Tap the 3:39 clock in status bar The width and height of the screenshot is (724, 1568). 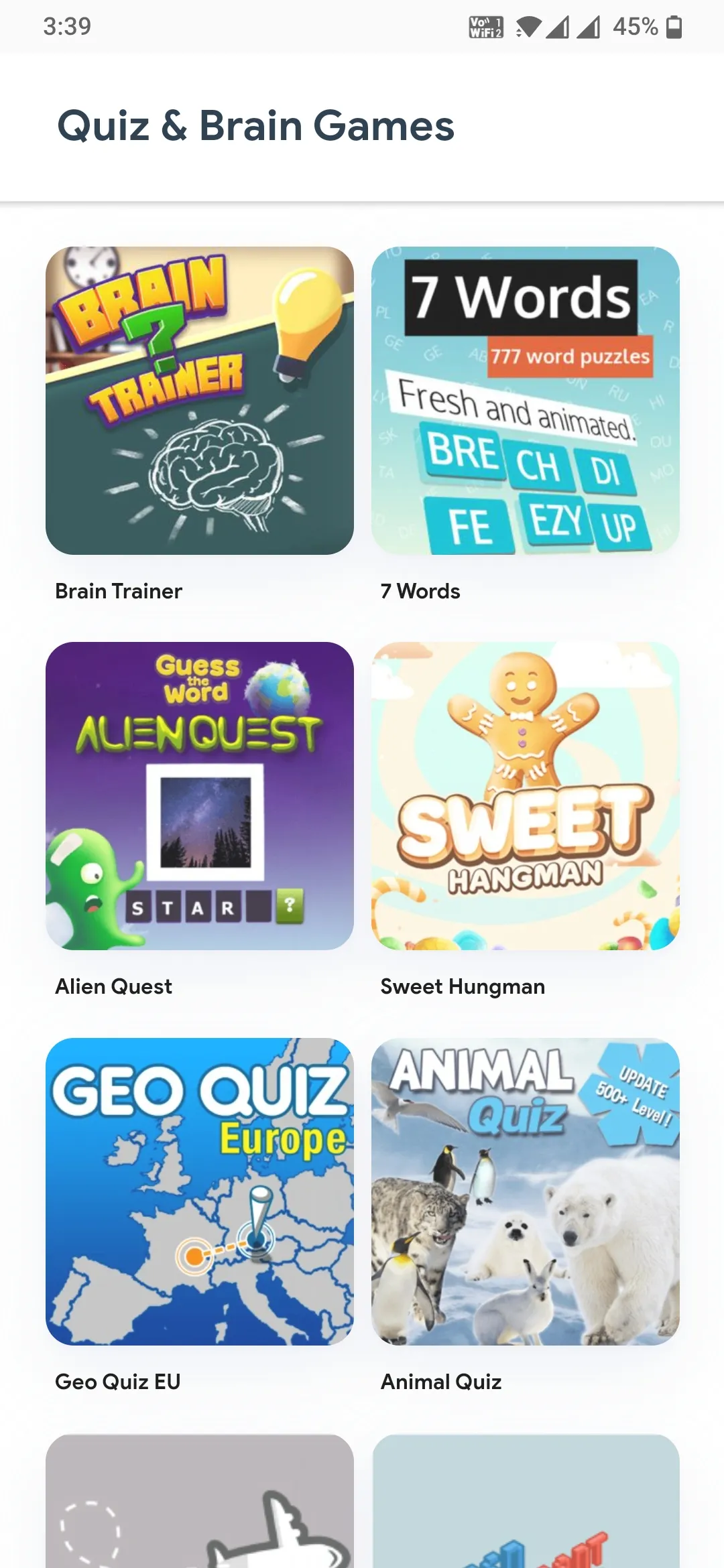pos(66,27)
